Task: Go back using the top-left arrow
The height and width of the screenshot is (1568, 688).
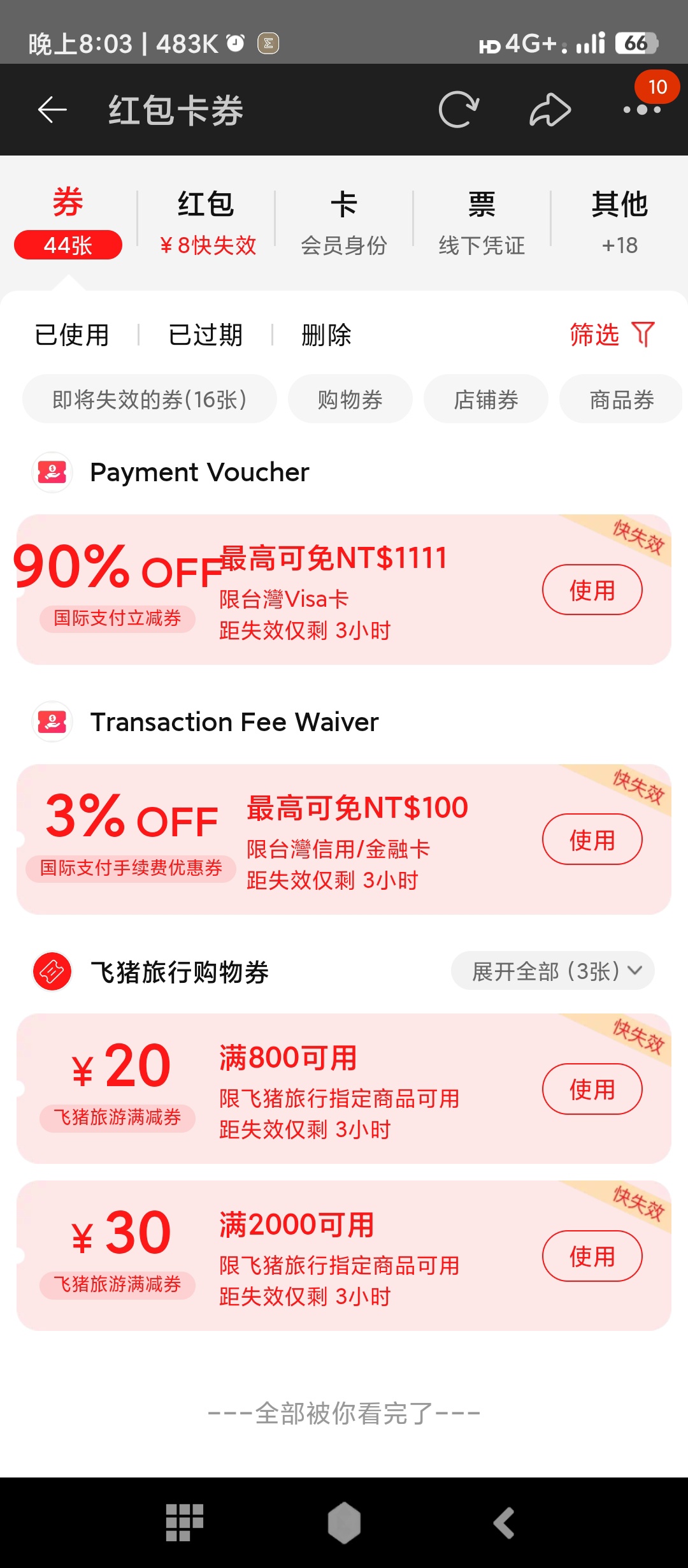Action: click(52, 110)
